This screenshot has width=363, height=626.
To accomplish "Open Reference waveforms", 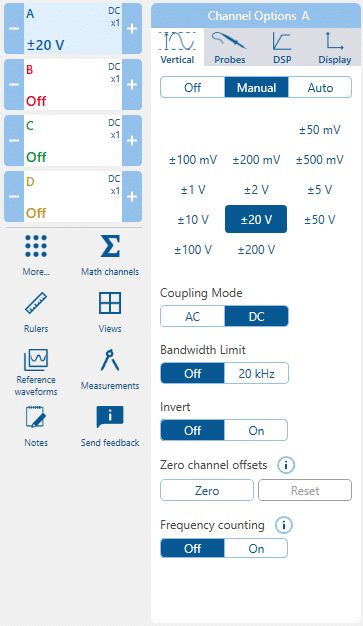I will [x=36, y=372].
